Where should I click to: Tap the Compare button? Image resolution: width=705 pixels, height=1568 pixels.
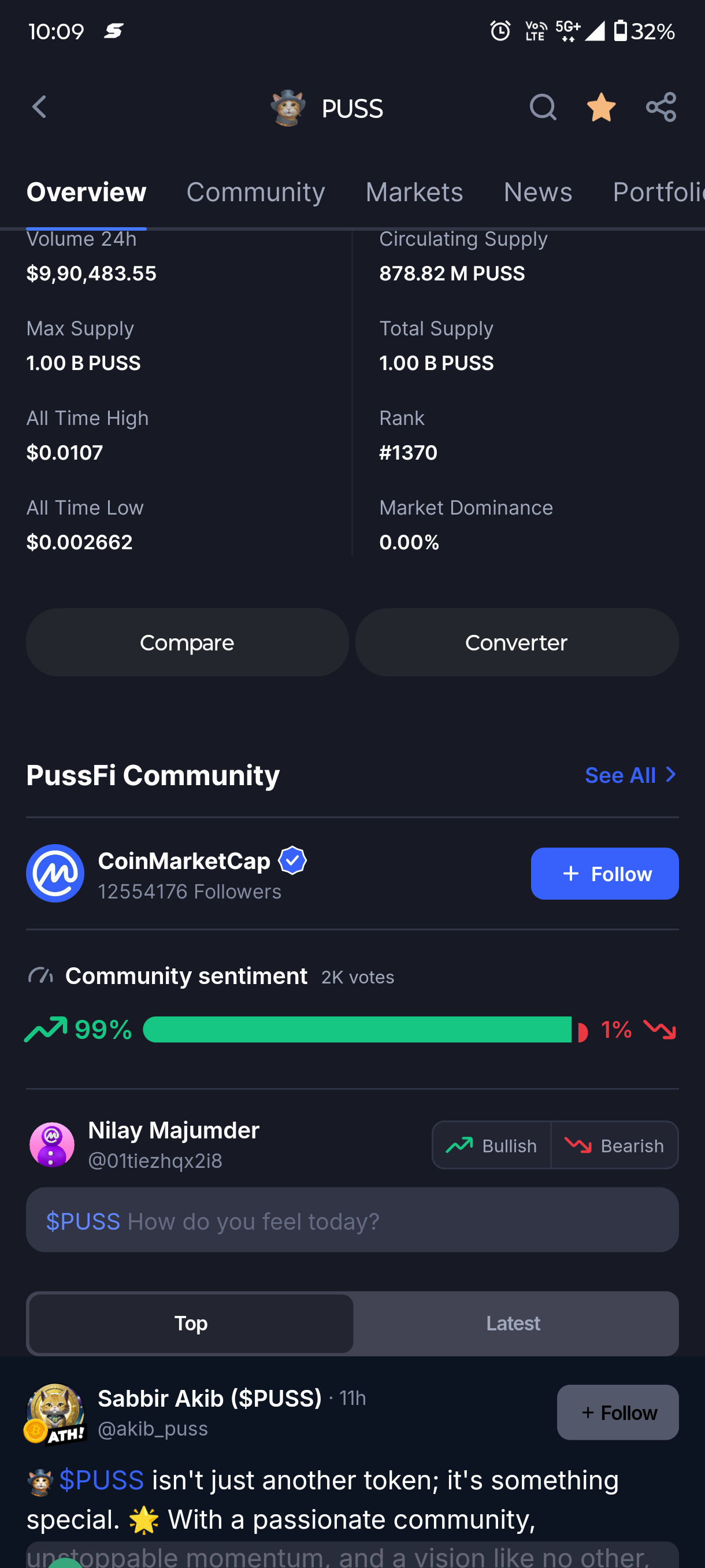pyautogui.click(x=187, y=643)
